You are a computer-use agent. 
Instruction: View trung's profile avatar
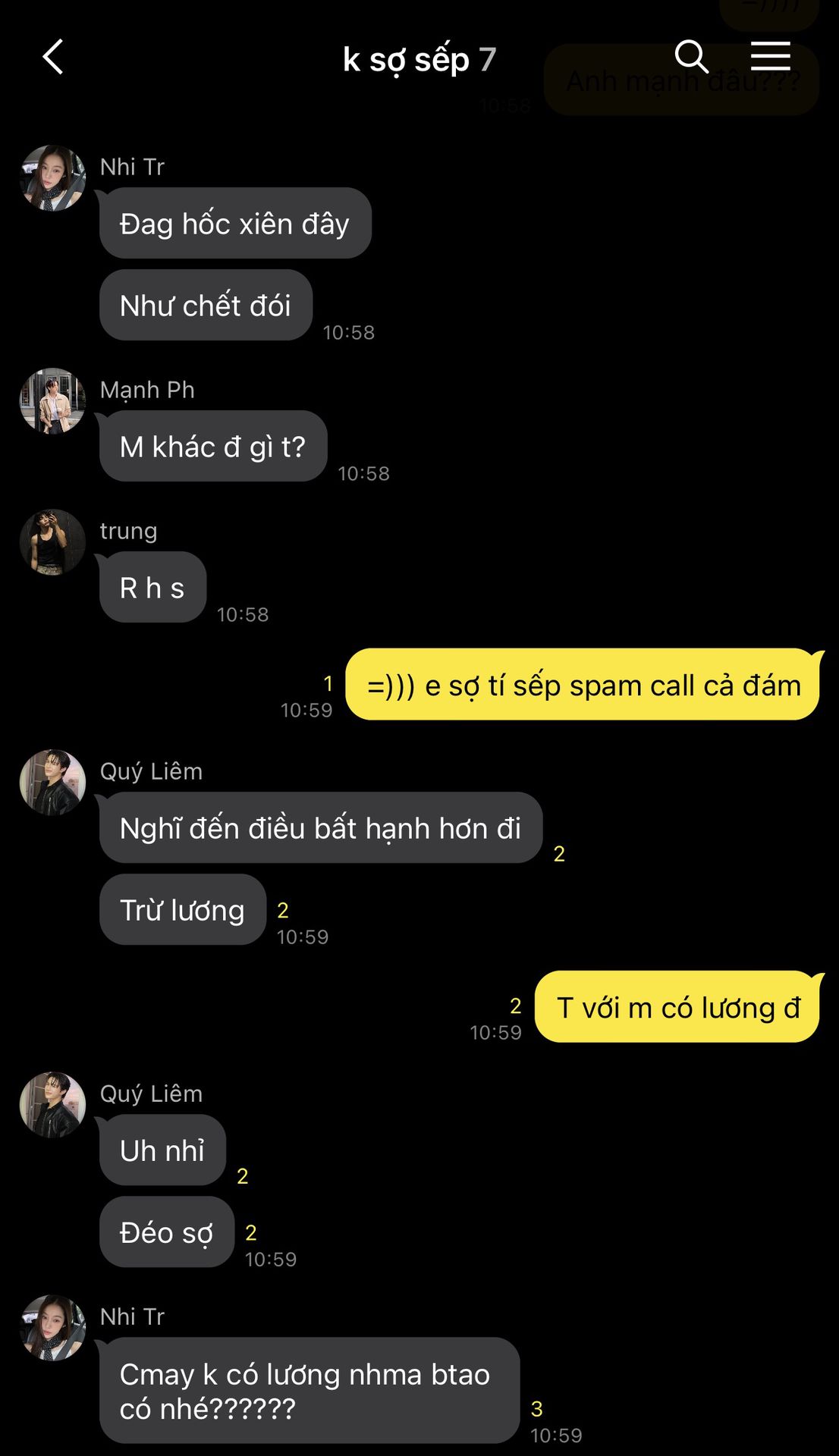point(52,542)
